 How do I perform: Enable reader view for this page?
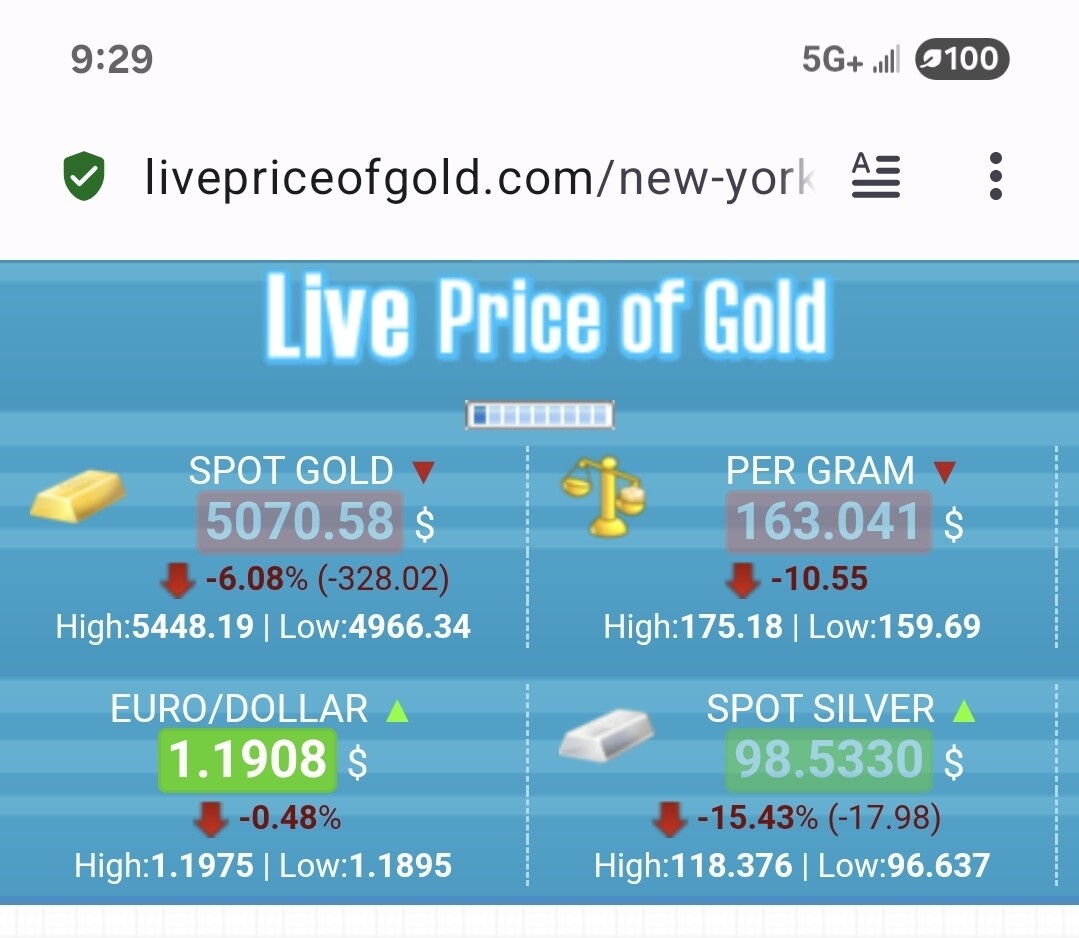pos(876,177)
